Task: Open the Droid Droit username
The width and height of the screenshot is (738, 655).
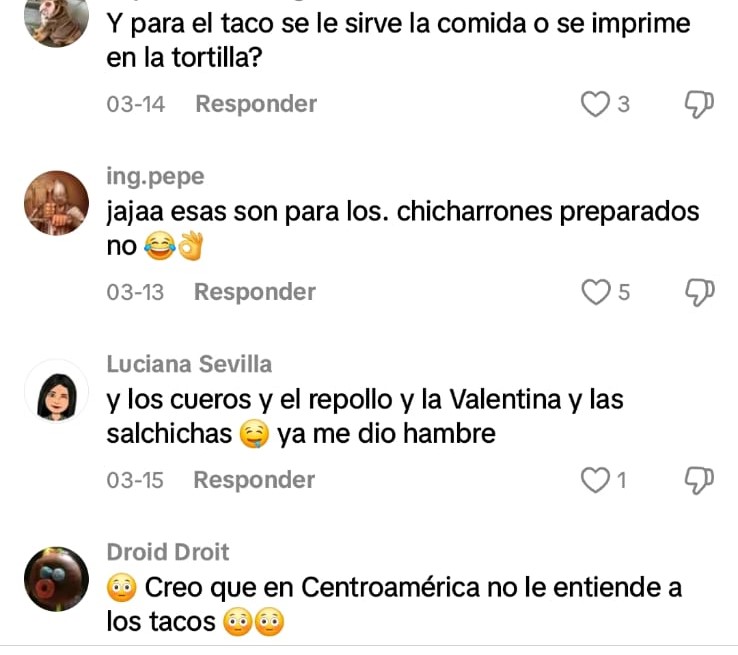Action: 168,552
